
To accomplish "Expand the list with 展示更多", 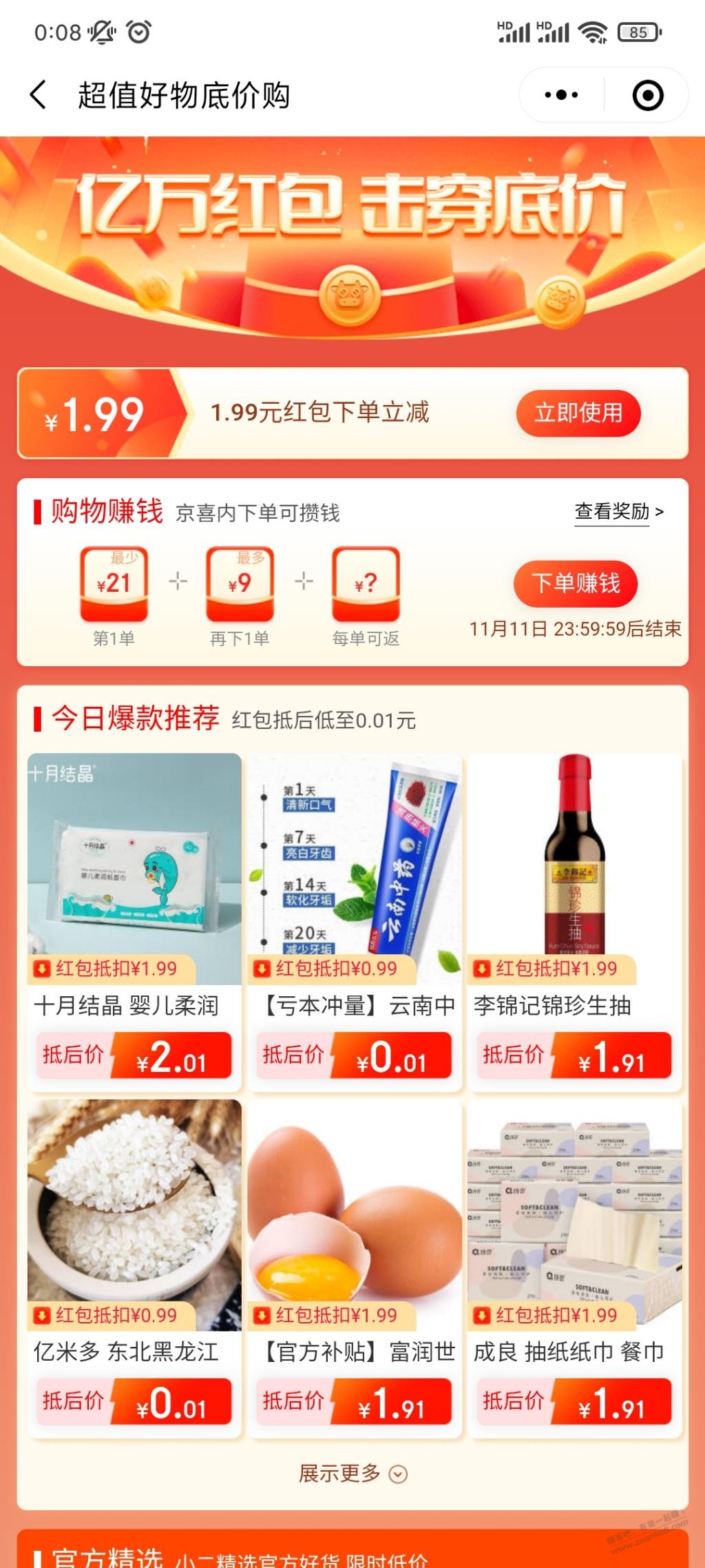I will (352, 1474).
